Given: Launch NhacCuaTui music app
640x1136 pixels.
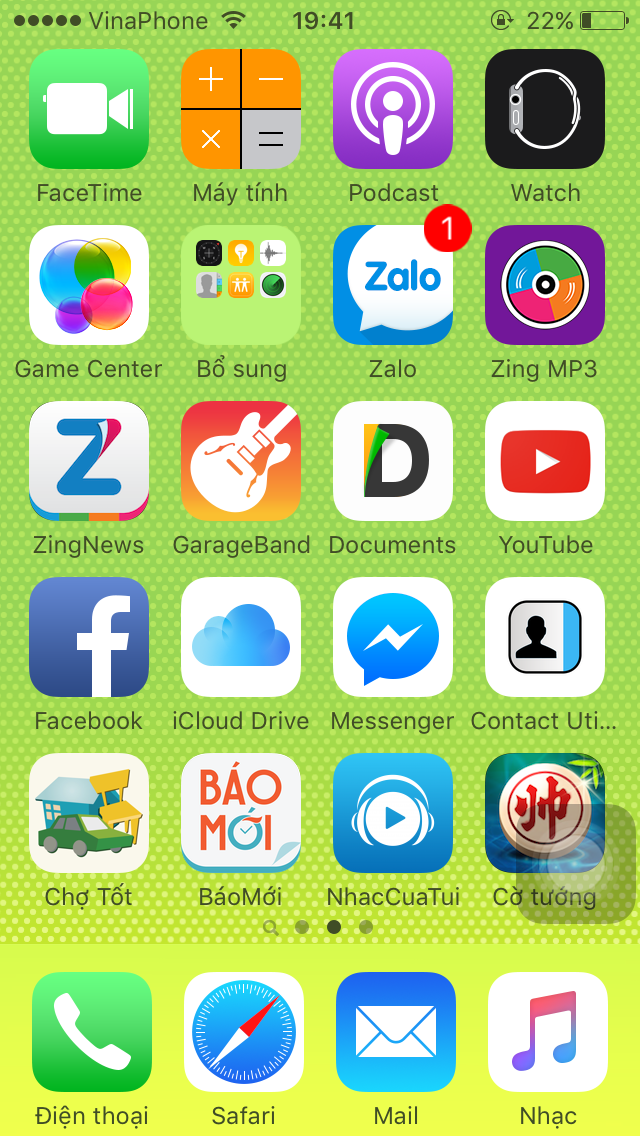Looking at the screenshot, I should (393, 813).
